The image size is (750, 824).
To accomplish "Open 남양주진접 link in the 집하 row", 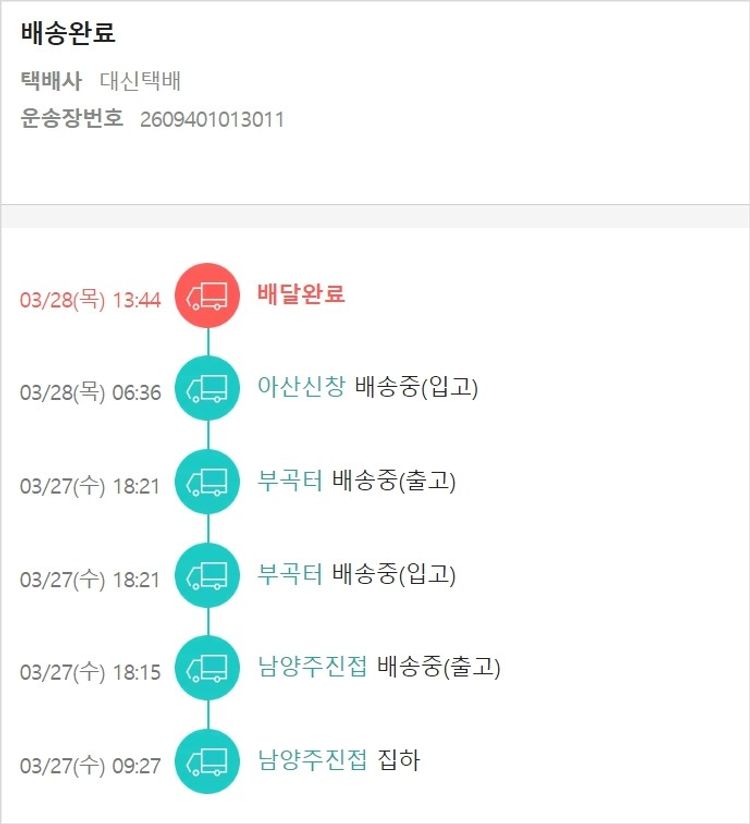I will point(313,760).
